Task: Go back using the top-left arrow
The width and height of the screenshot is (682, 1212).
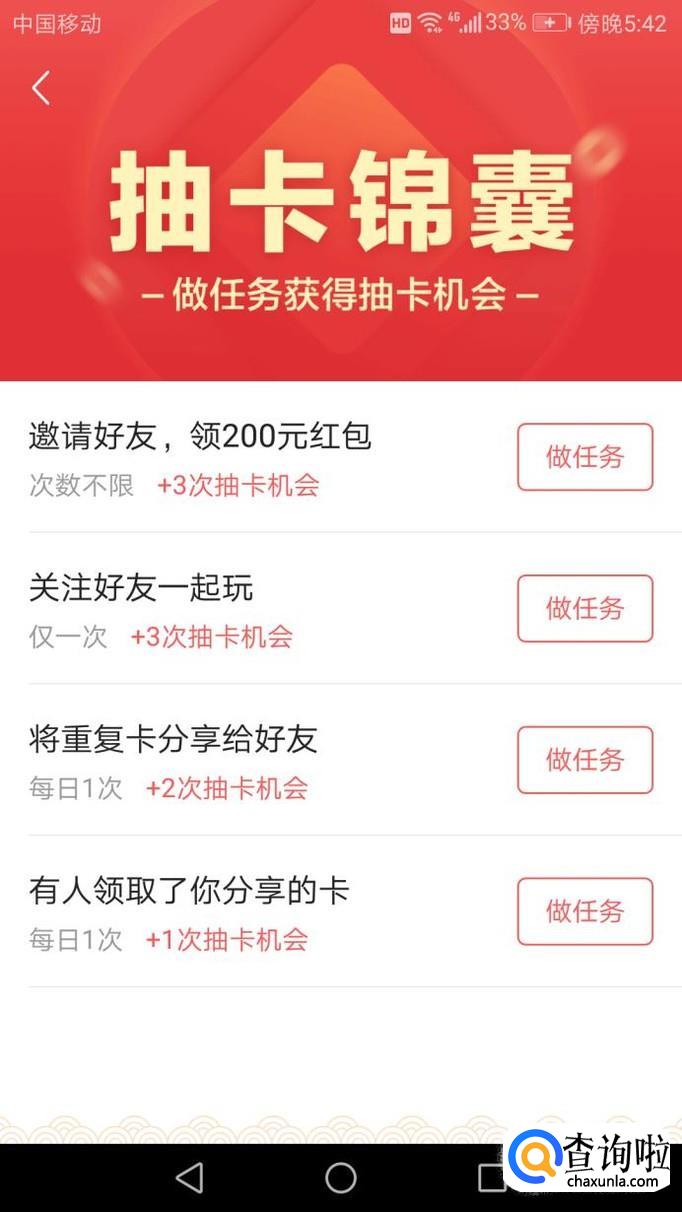Action: pos(41,88)
